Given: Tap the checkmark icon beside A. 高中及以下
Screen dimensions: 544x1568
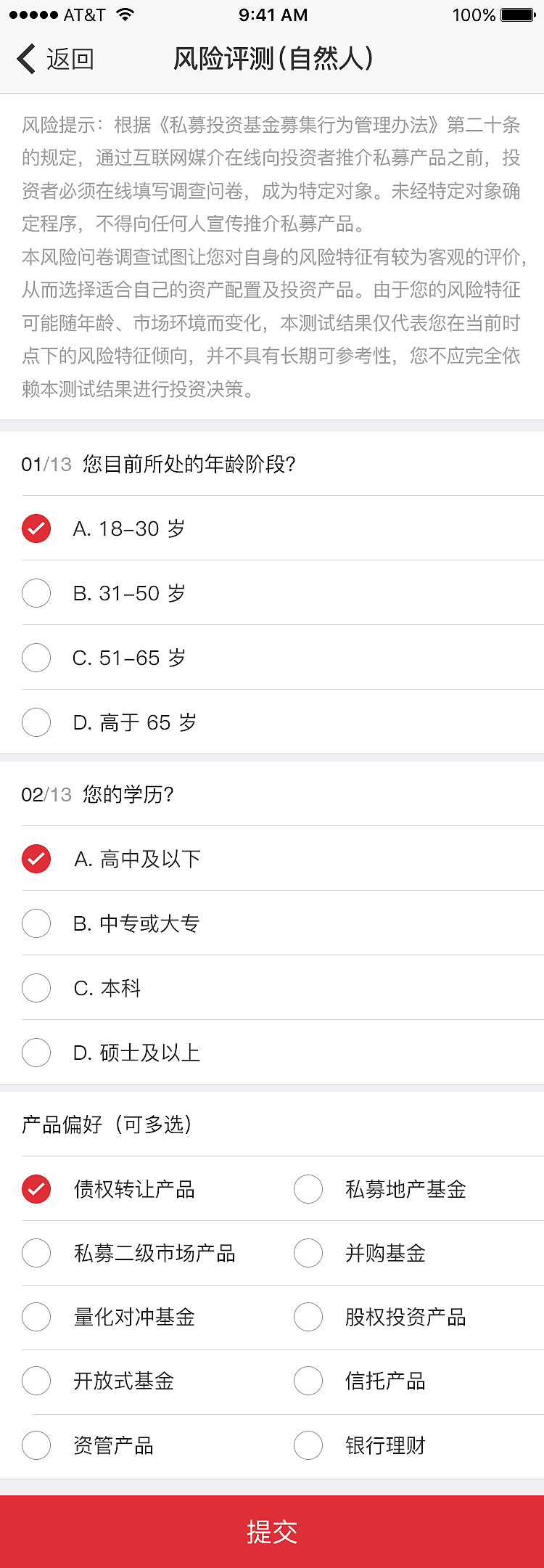Looking at the screenshot, I should tap(36, 859).
